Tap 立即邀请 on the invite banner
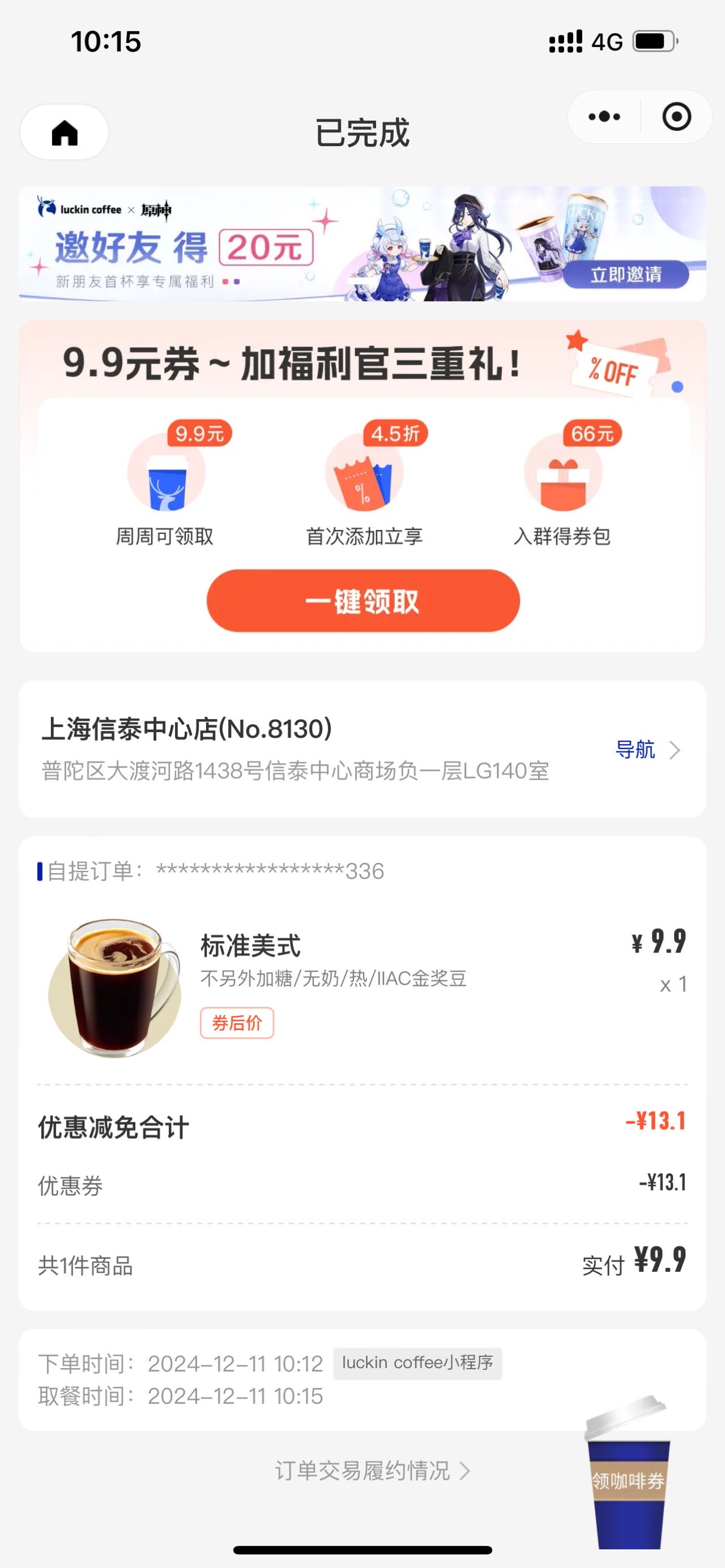725x1568 pixels. [626, 275]
